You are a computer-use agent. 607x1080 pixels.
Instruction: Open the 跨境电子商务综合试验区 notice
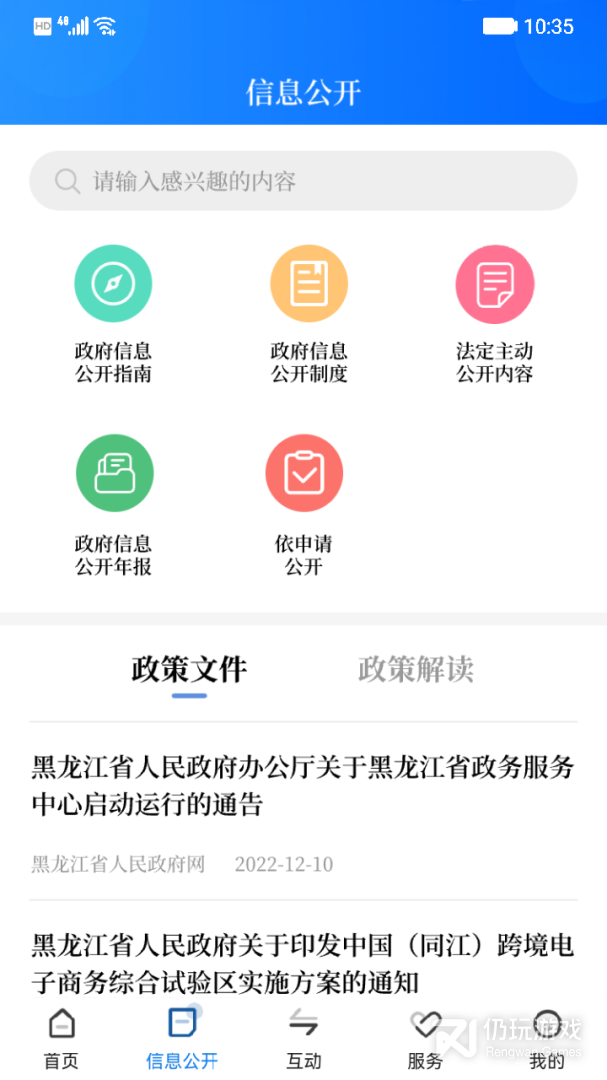click(x=303, y=963)
